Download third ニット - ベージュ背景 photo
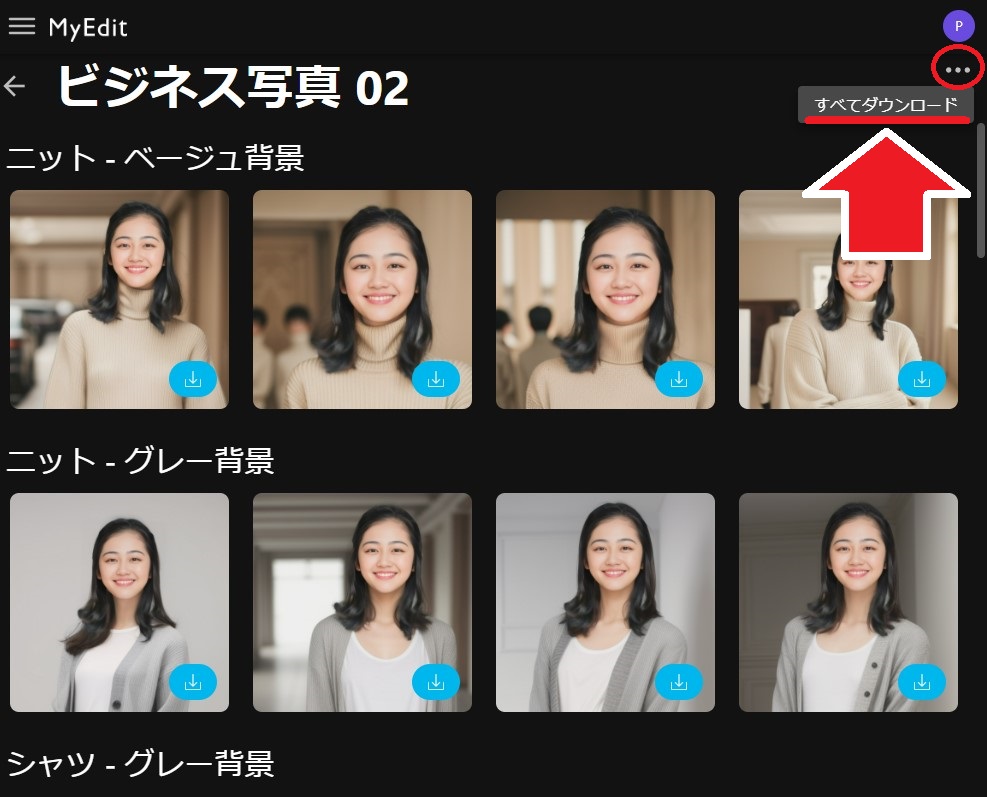Image resolution: width=987 pixels, height=797 pixels. (679, 380)
